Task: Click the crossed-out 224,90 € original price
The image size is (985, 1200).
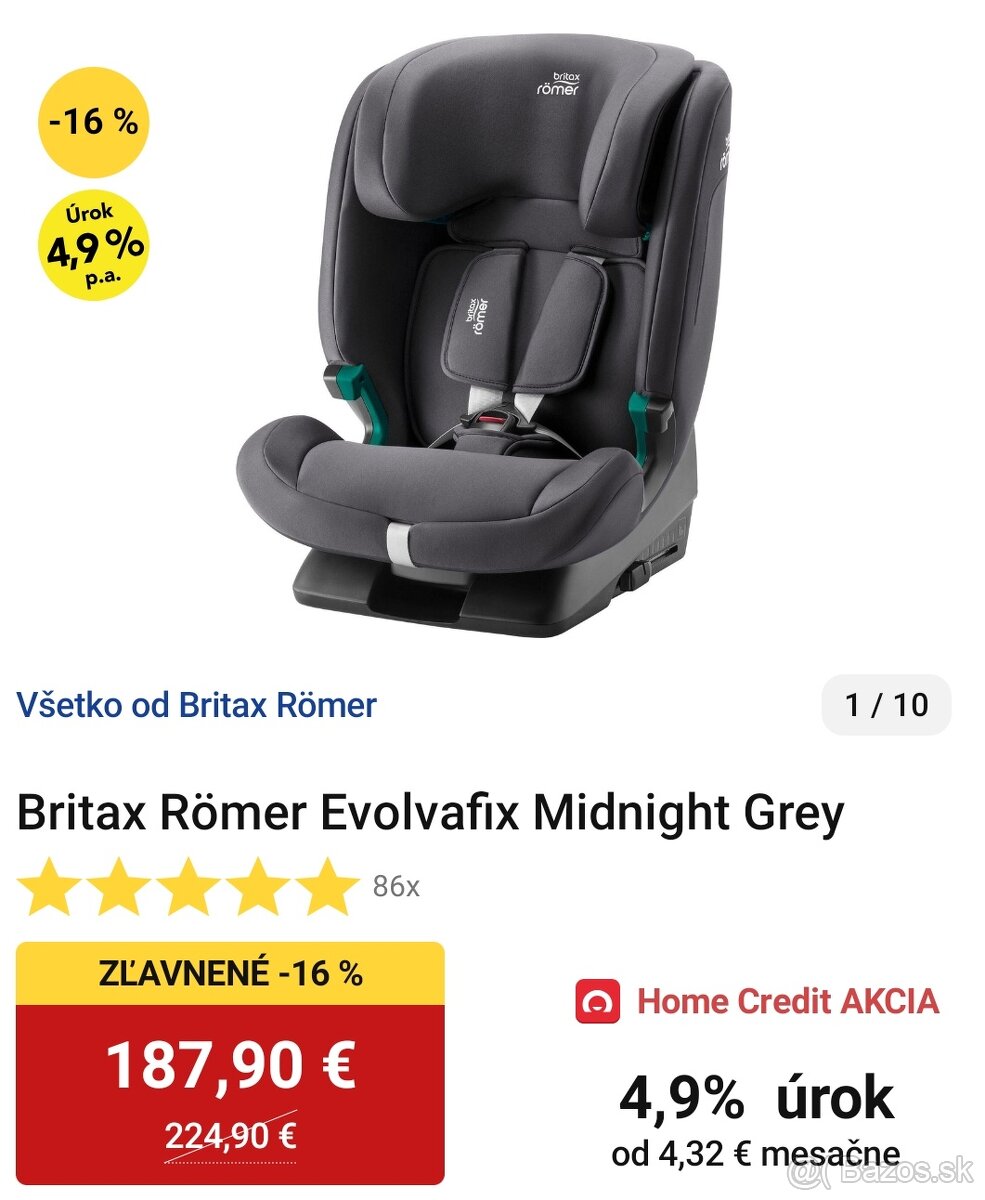Action: pyautogui.click(x=231, y=1135)
